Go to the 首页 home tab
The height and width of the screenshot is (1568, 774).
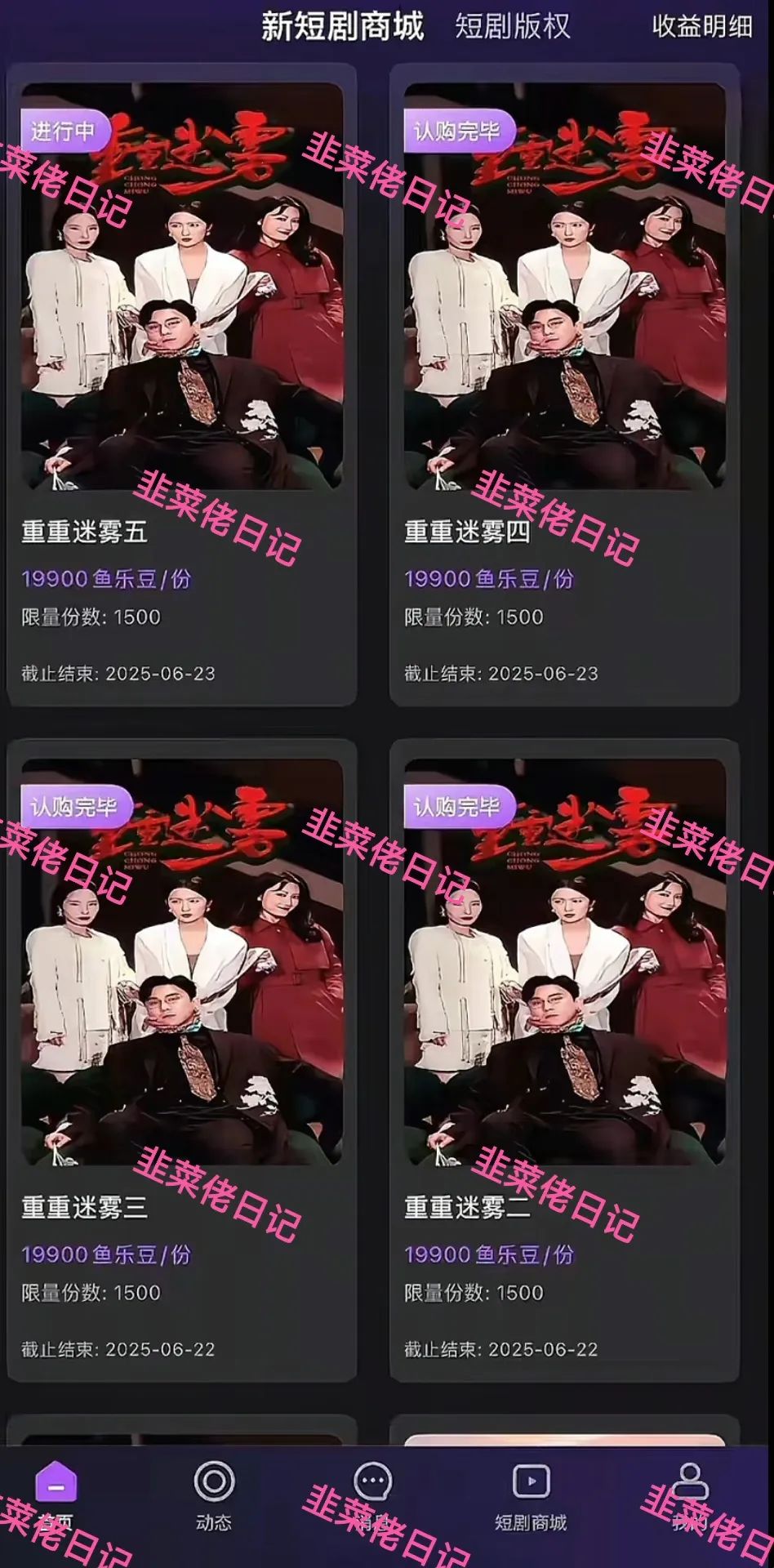56,1496
